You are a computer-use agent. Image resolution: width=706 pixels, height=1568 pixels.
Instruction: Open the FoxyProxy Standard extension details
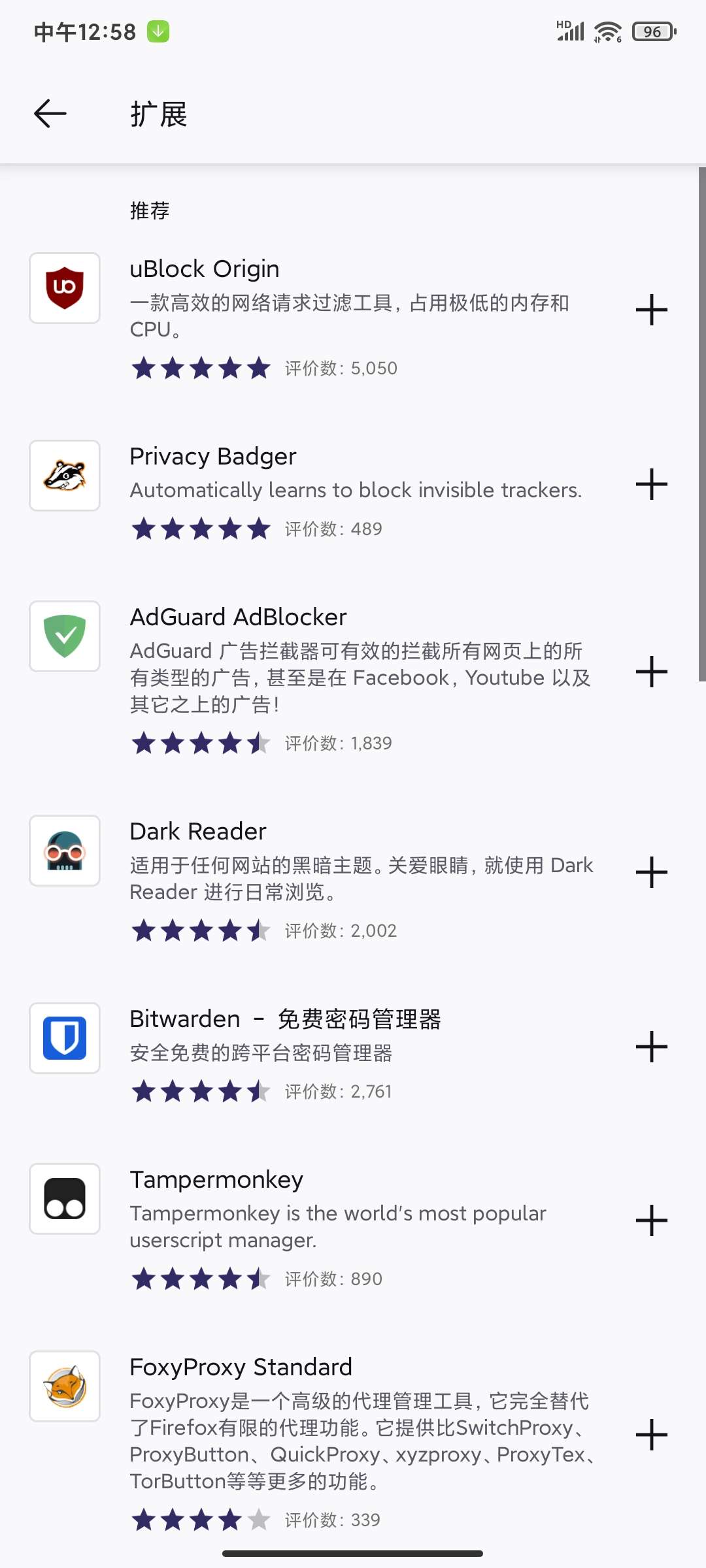click(x=241, y=1366)
